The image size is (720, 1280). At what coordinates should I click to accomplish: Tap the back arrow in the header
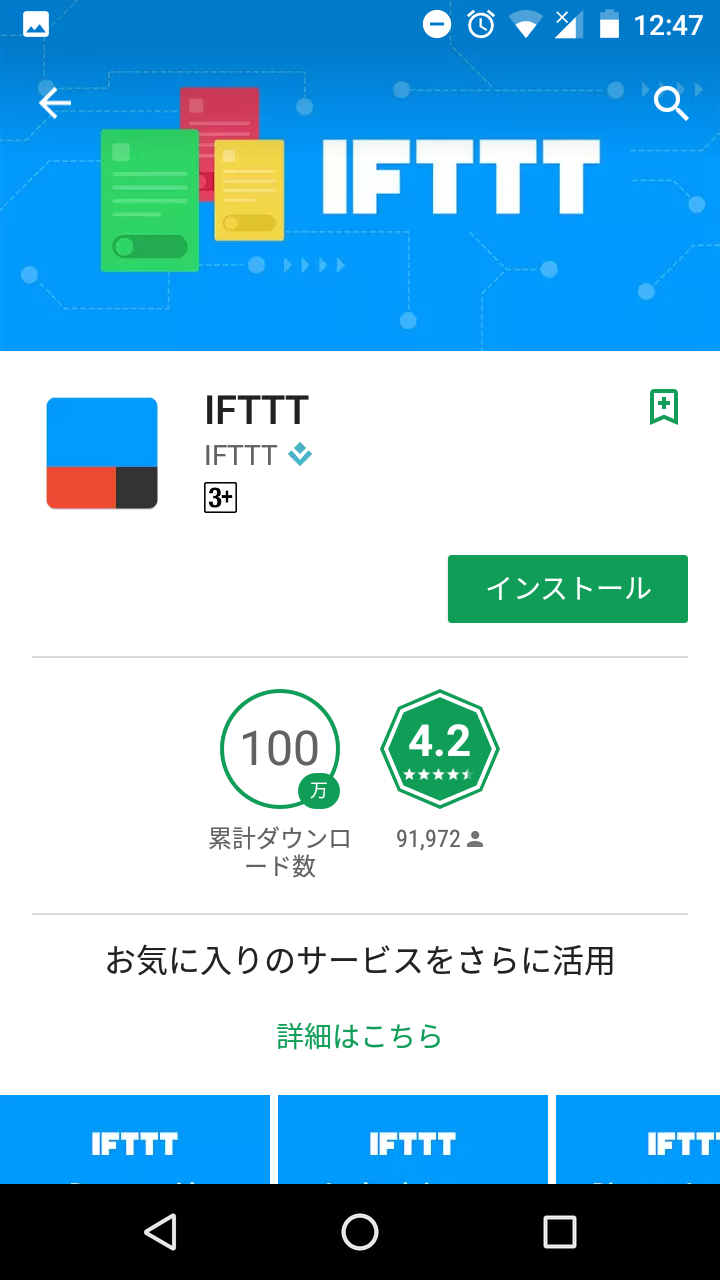click(x=55, y=103)
